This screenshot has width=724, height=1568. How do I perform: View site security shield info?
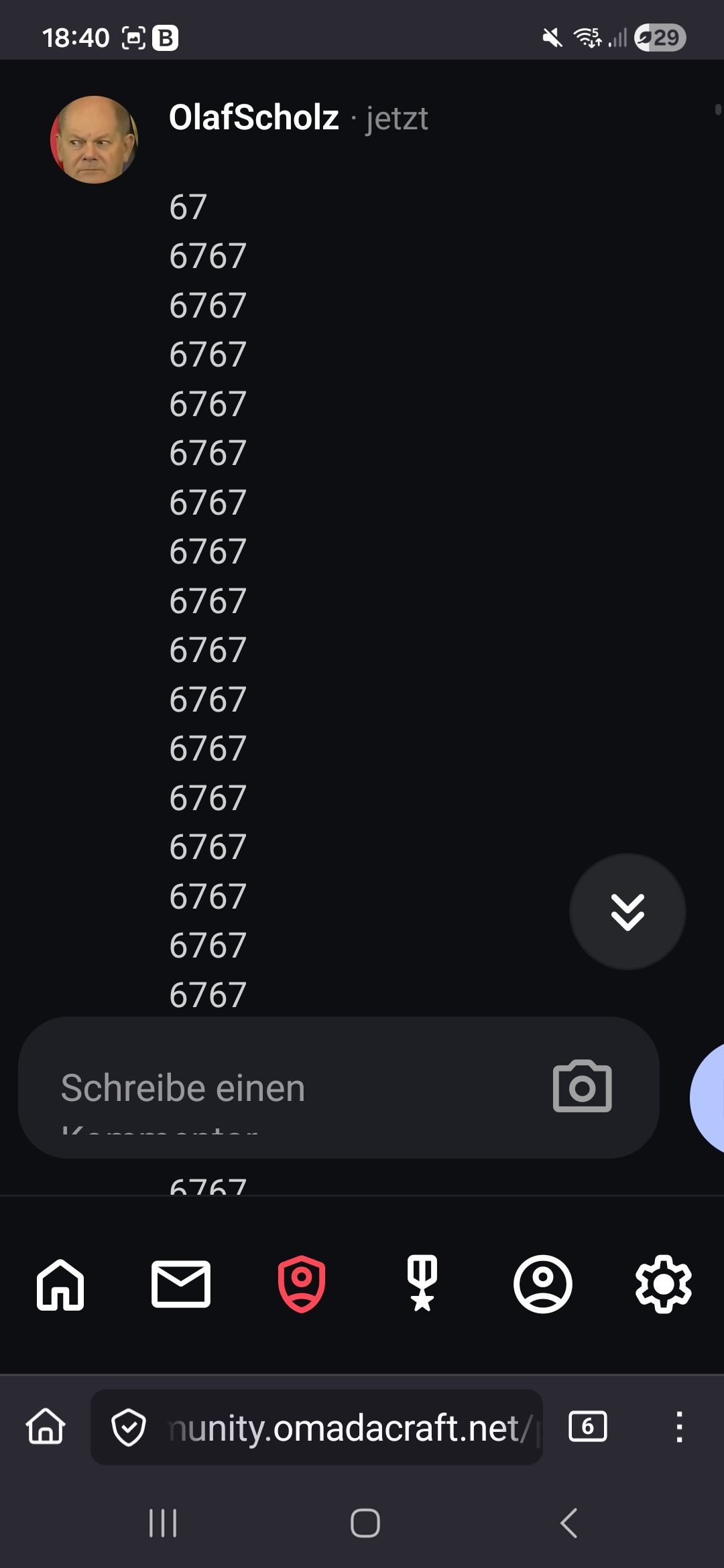pos(129,1427)
